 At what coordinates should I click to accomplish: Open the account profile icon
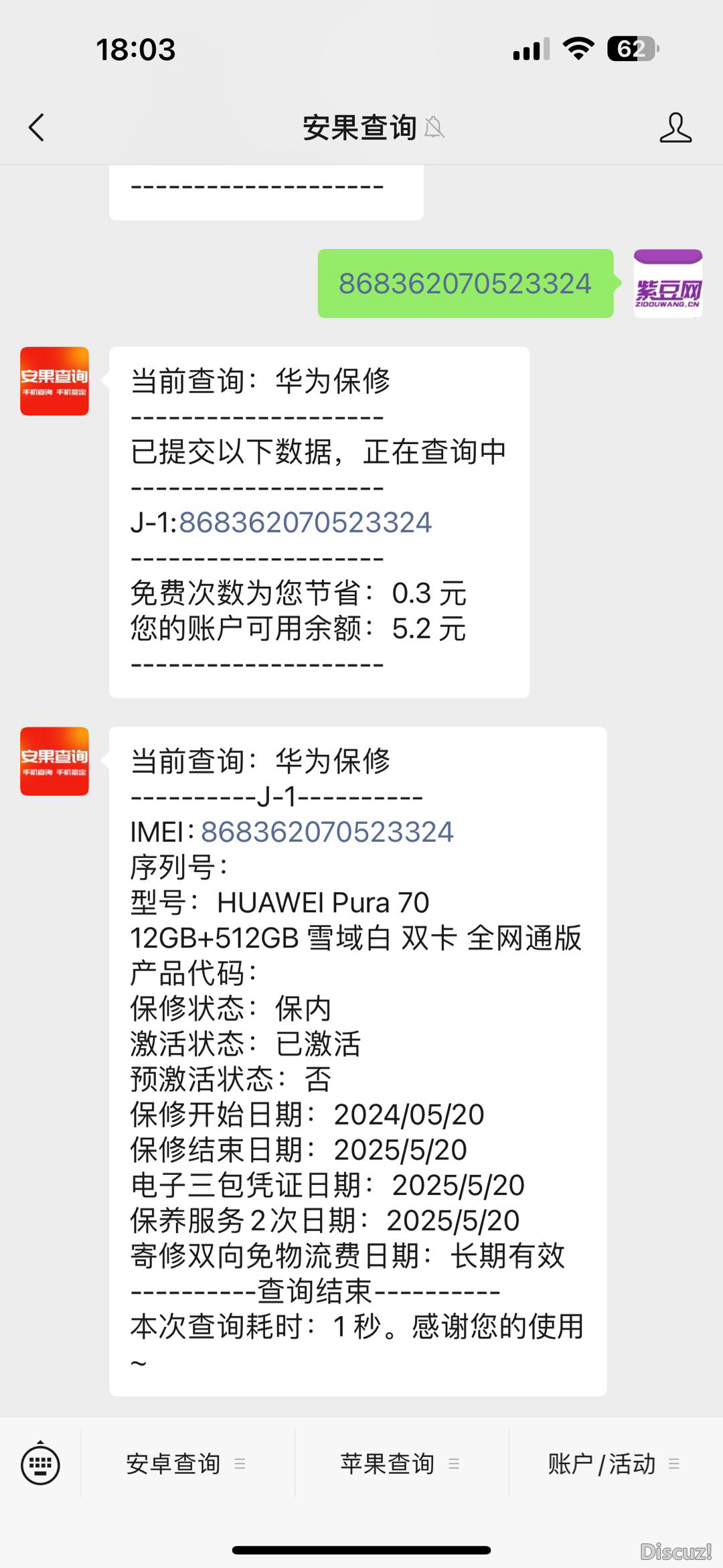(x=675, y=127)
